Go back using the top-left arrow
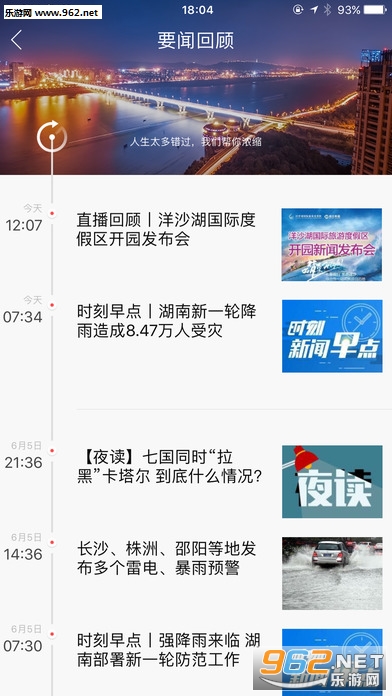392x696 pixels. (16, 40)
